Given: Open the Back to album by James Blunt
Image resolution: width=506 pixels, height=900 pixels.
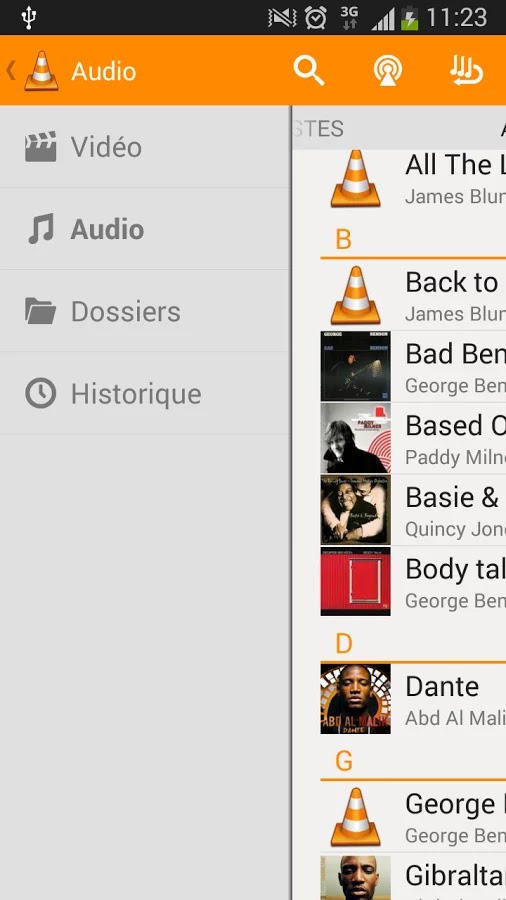Looking at the screenshot, I should (x=413, y=295).
